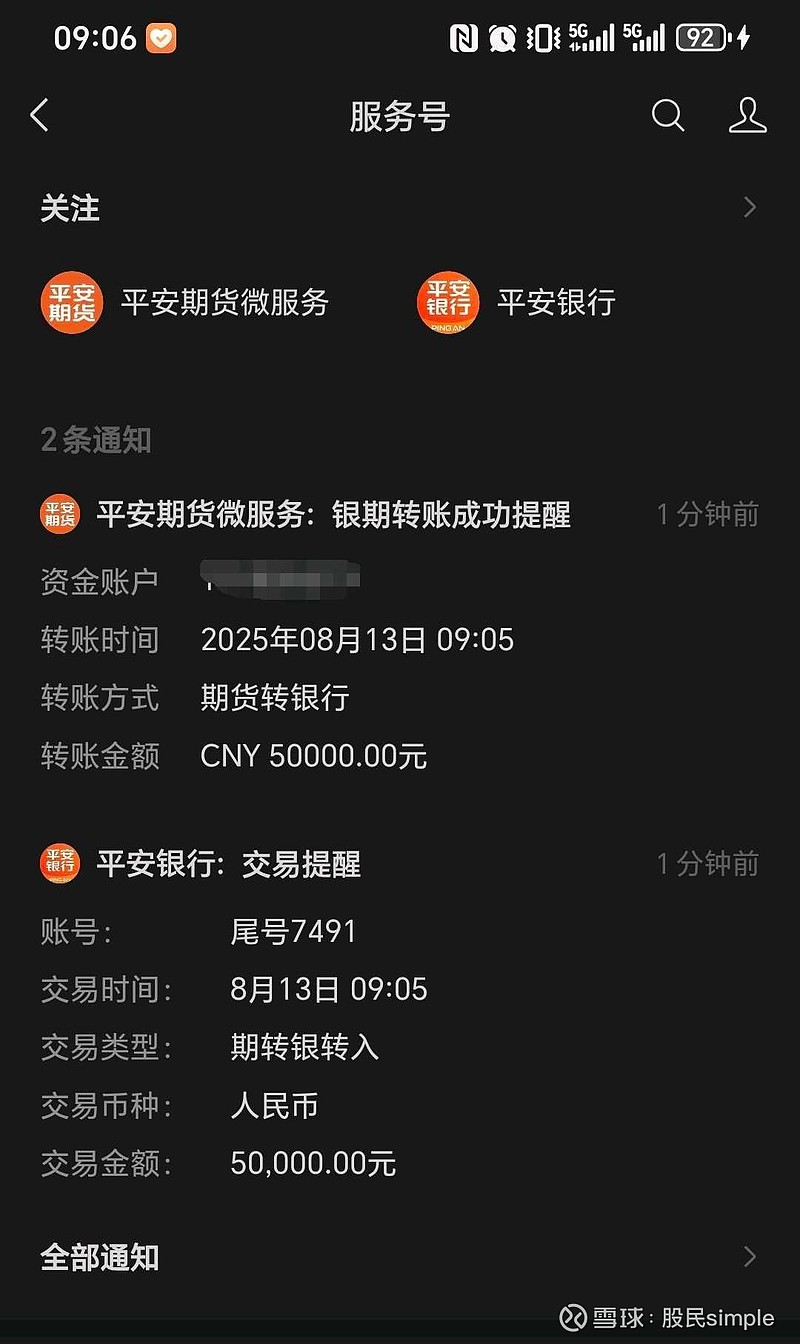Open 平安银行 avatar in followed list
The width and height of the screenshot is (800, 1344).
coord(448,302)
